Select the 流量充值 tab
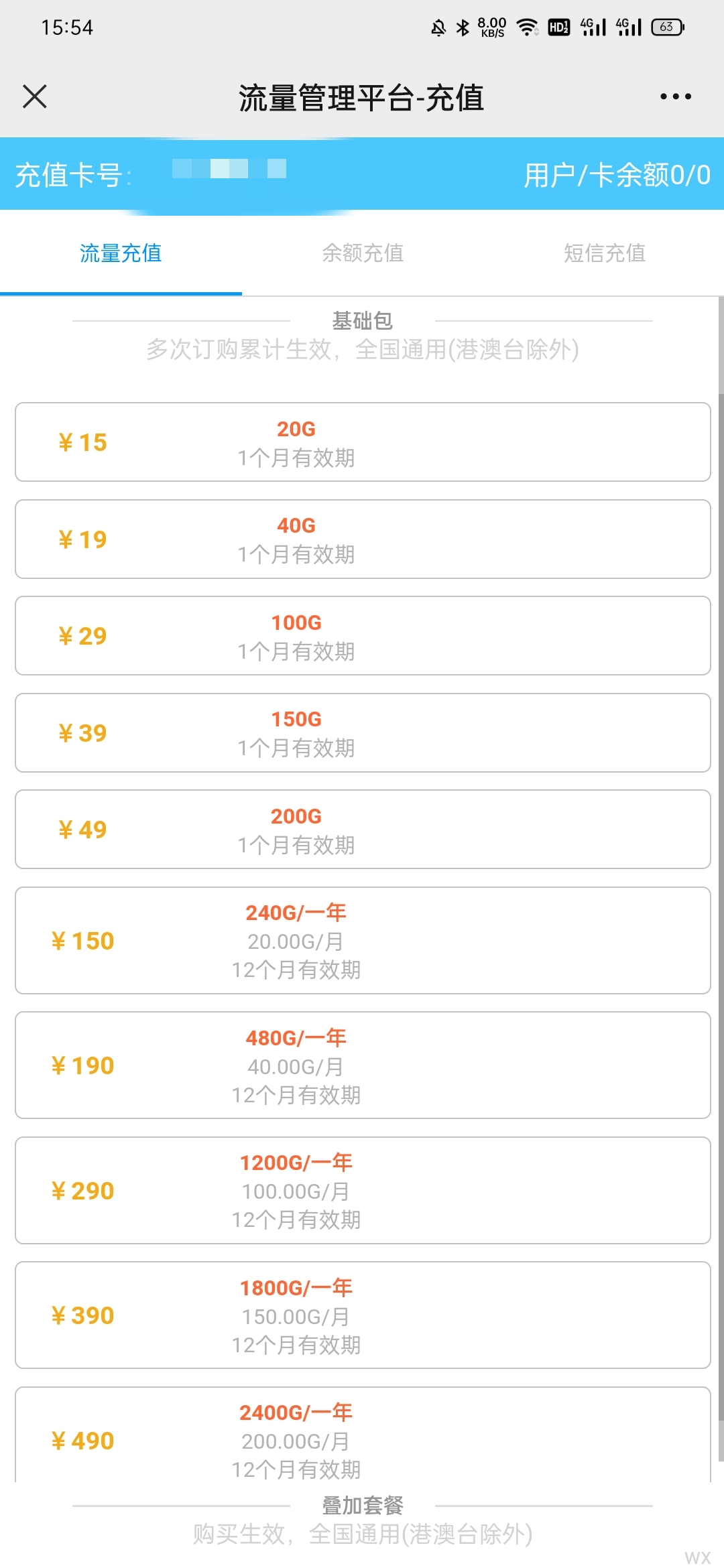Screen dimensions: 724x1568 click(121, 253)
